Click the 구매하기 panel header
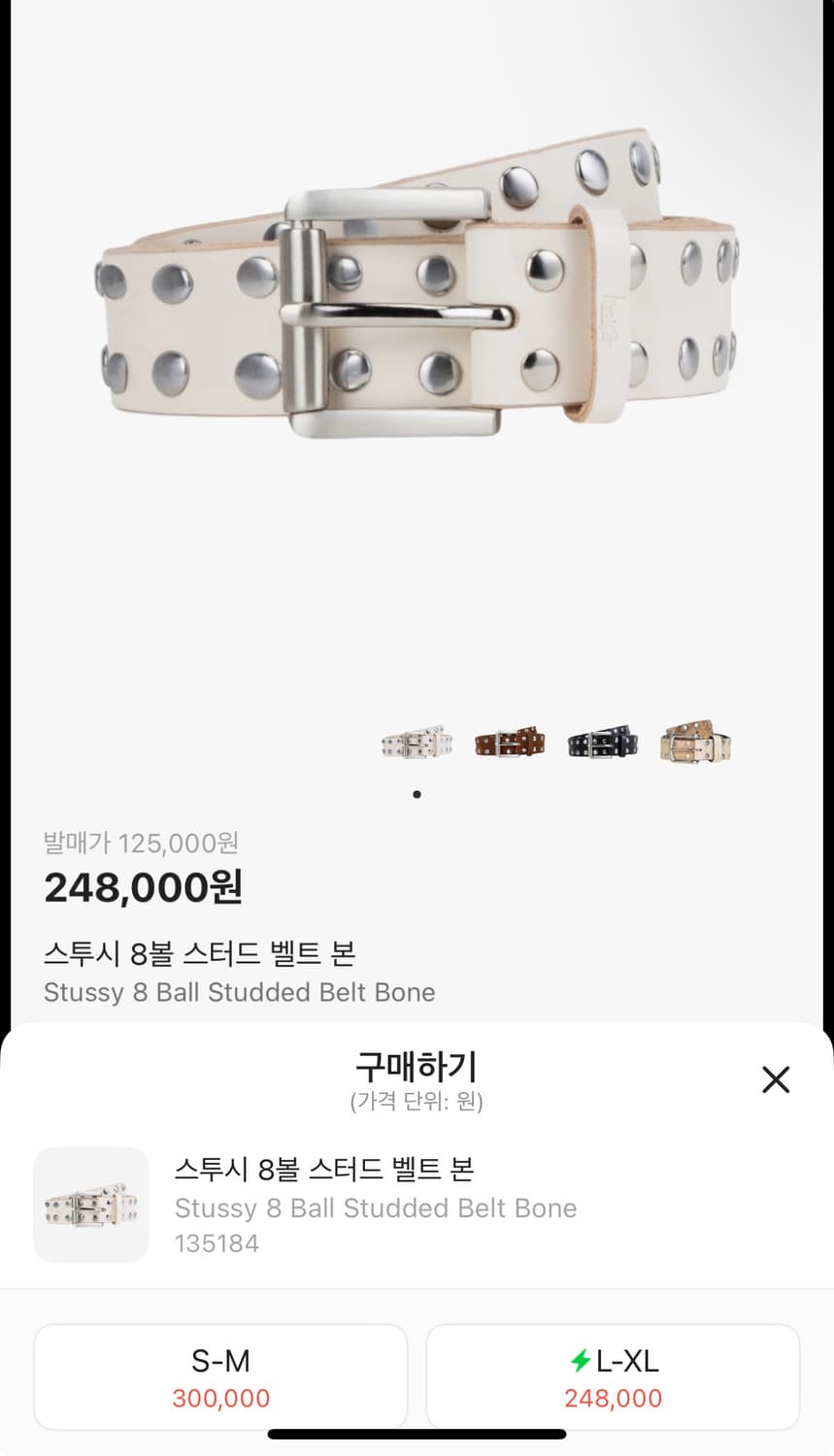The width and height of the screenshot is (834, 1456). point(417,1066)
